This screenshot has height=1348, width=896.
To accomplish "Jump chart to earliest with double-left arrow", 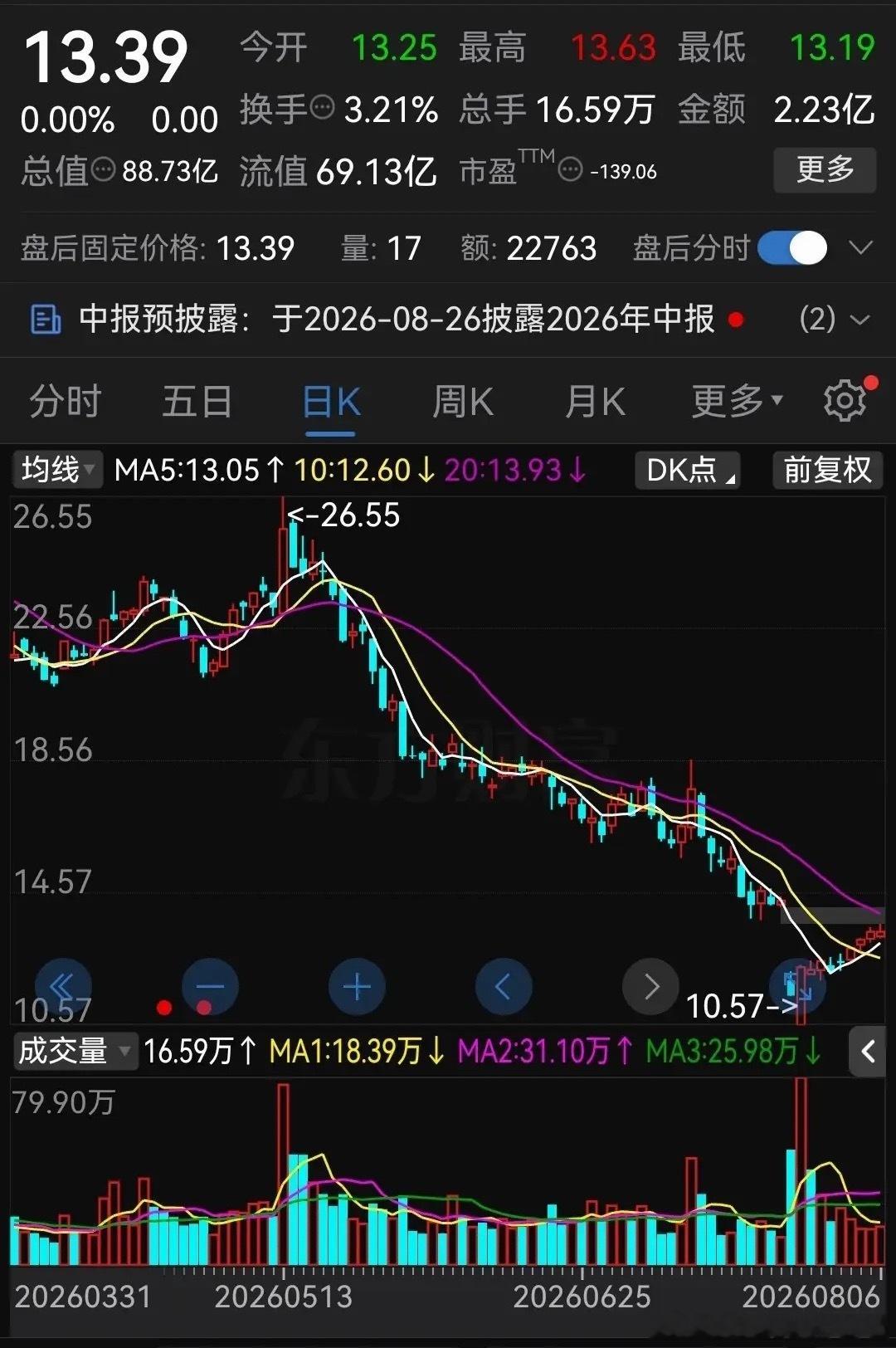I will point(62,987).
